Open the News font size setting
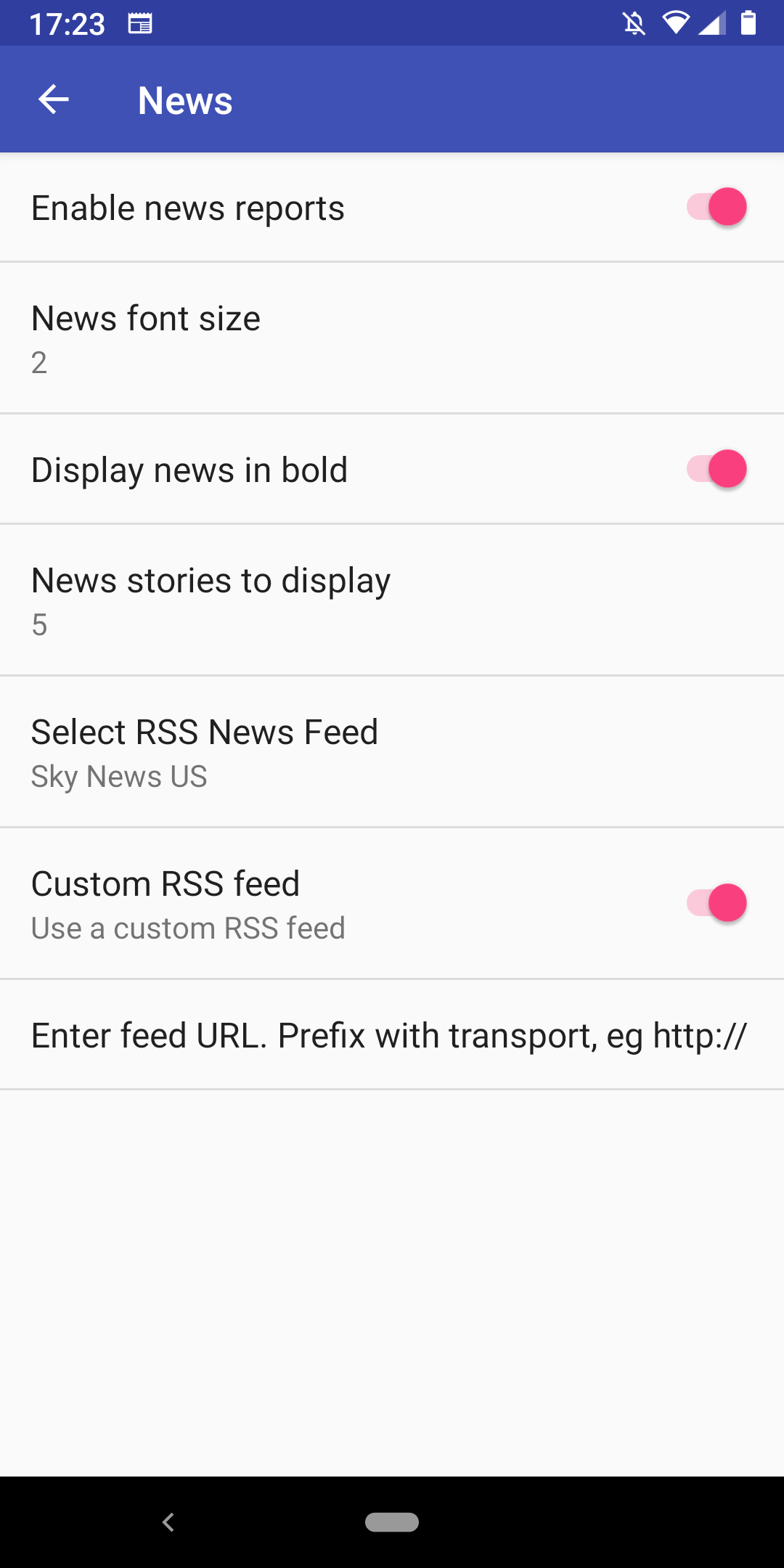The width and height of the screenshot is (784, 1568). [x=392, y=338]
